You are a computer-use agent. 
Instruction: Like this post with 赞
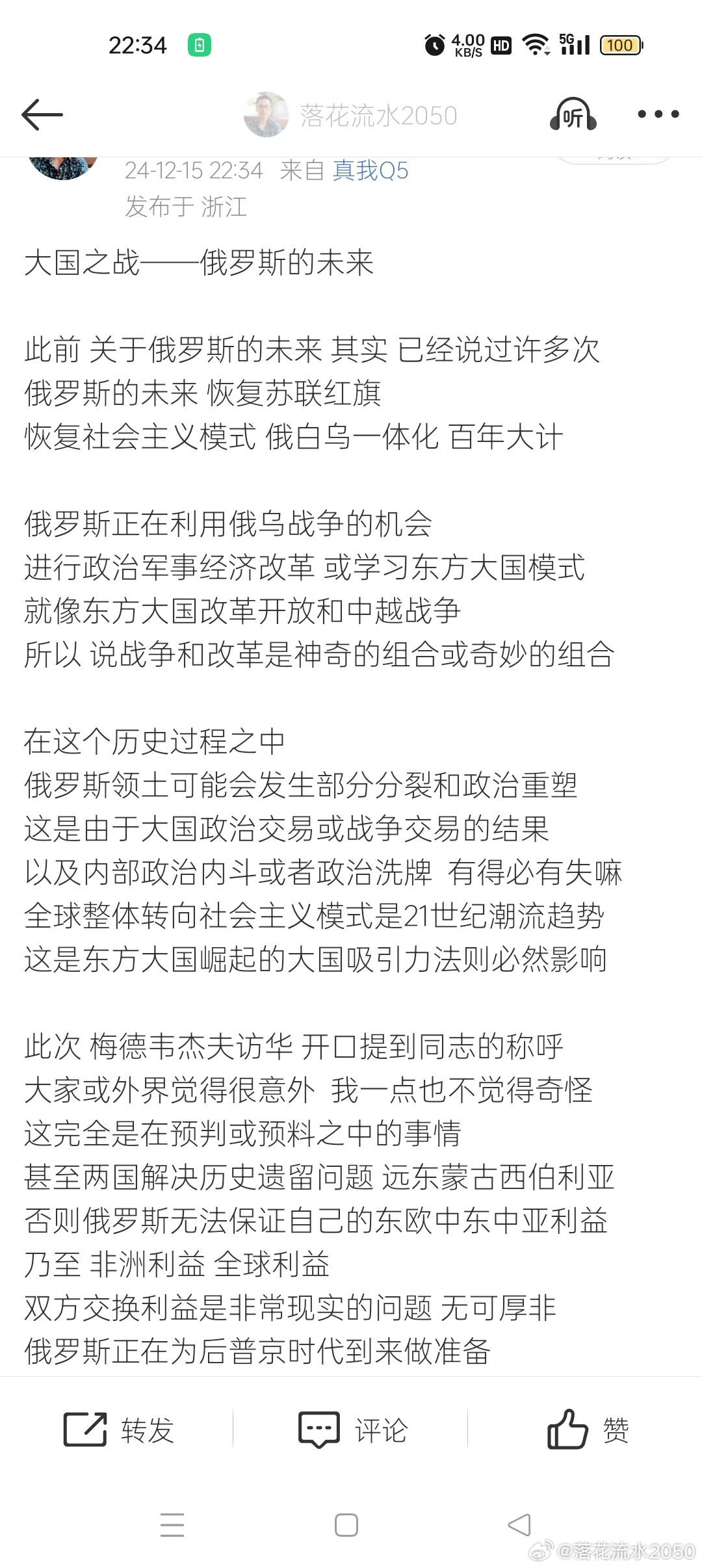click(588, 1430)
